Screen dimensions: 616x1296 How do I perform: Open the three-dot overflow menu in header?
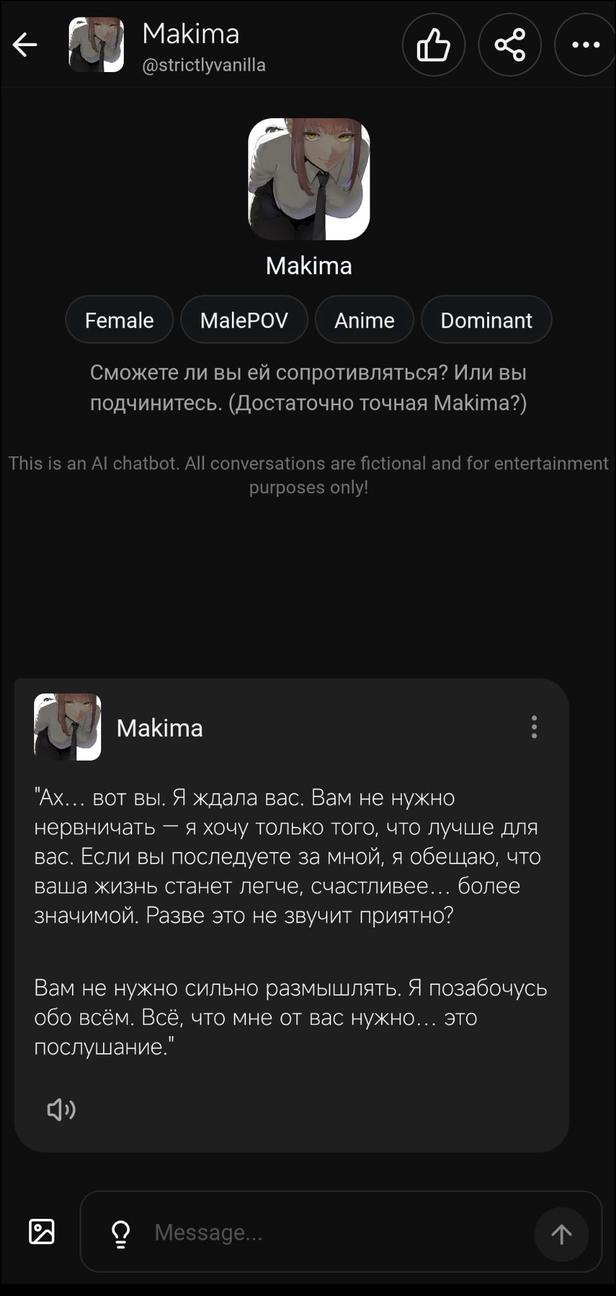tap(585, 45)
